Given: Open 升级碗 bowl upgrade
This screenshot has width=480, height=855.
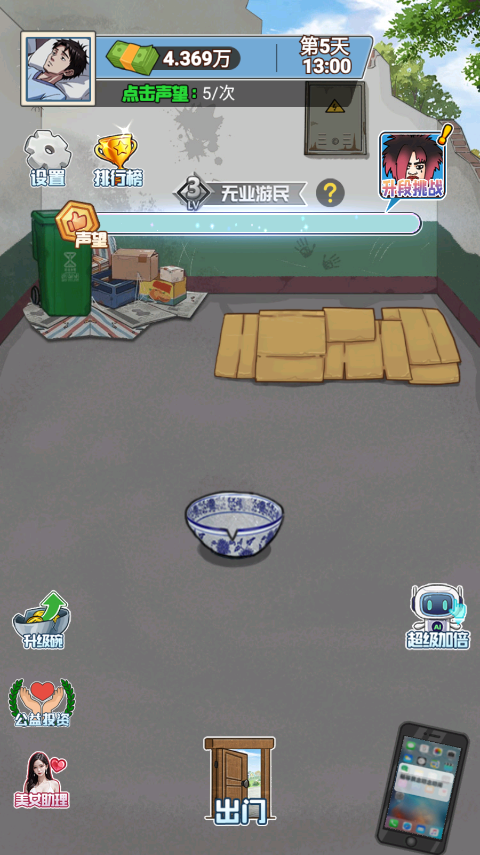Looking at the screenshot, I should click(x=43, y=621).
